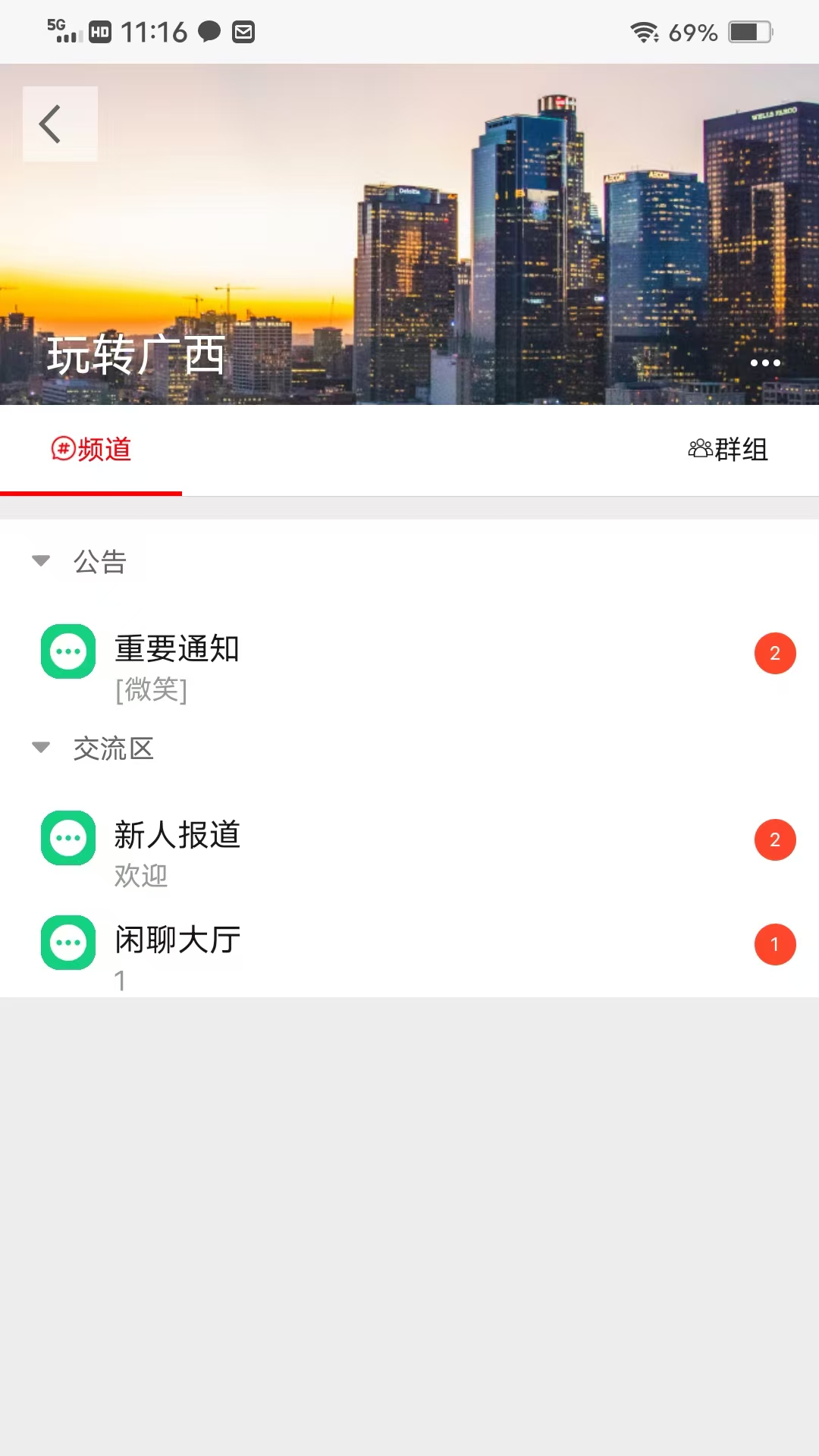Collapse the 交流区 section

42,748
